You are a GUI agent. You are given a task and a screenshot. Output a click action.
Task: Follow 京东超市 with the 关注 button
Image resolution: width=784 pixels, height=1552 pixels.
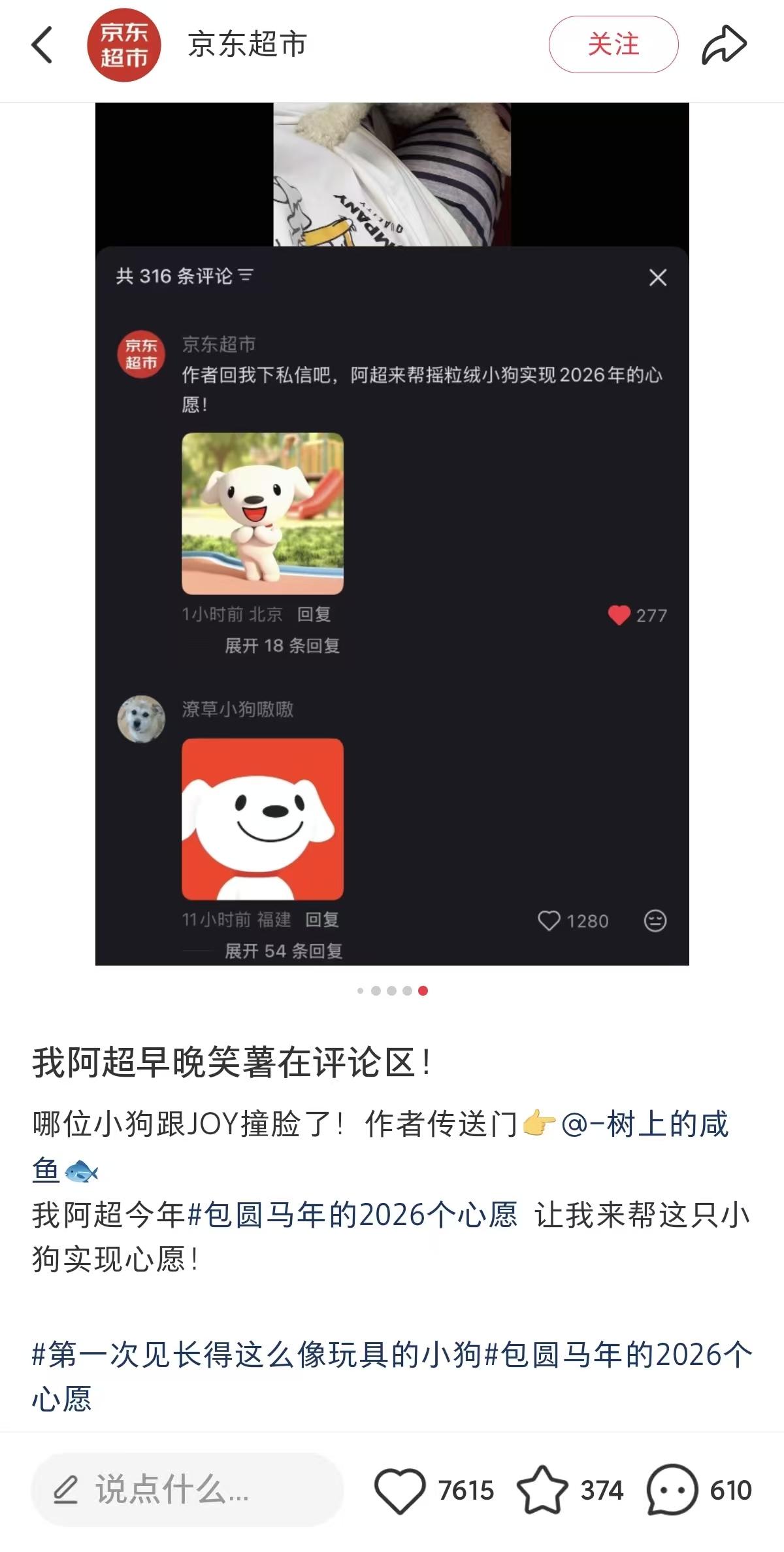tap(613, 44)
